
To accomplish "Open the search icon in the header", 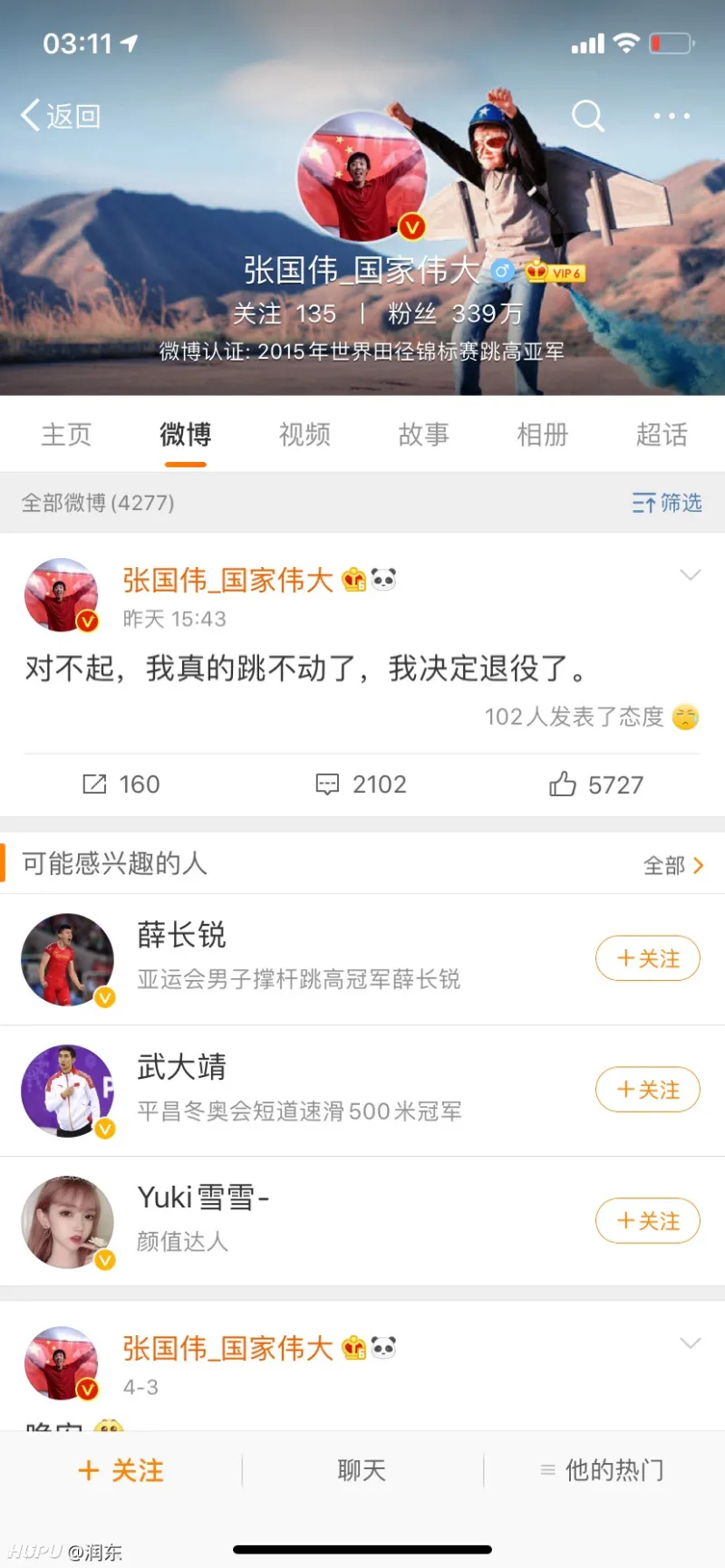I will click(587, 116).
